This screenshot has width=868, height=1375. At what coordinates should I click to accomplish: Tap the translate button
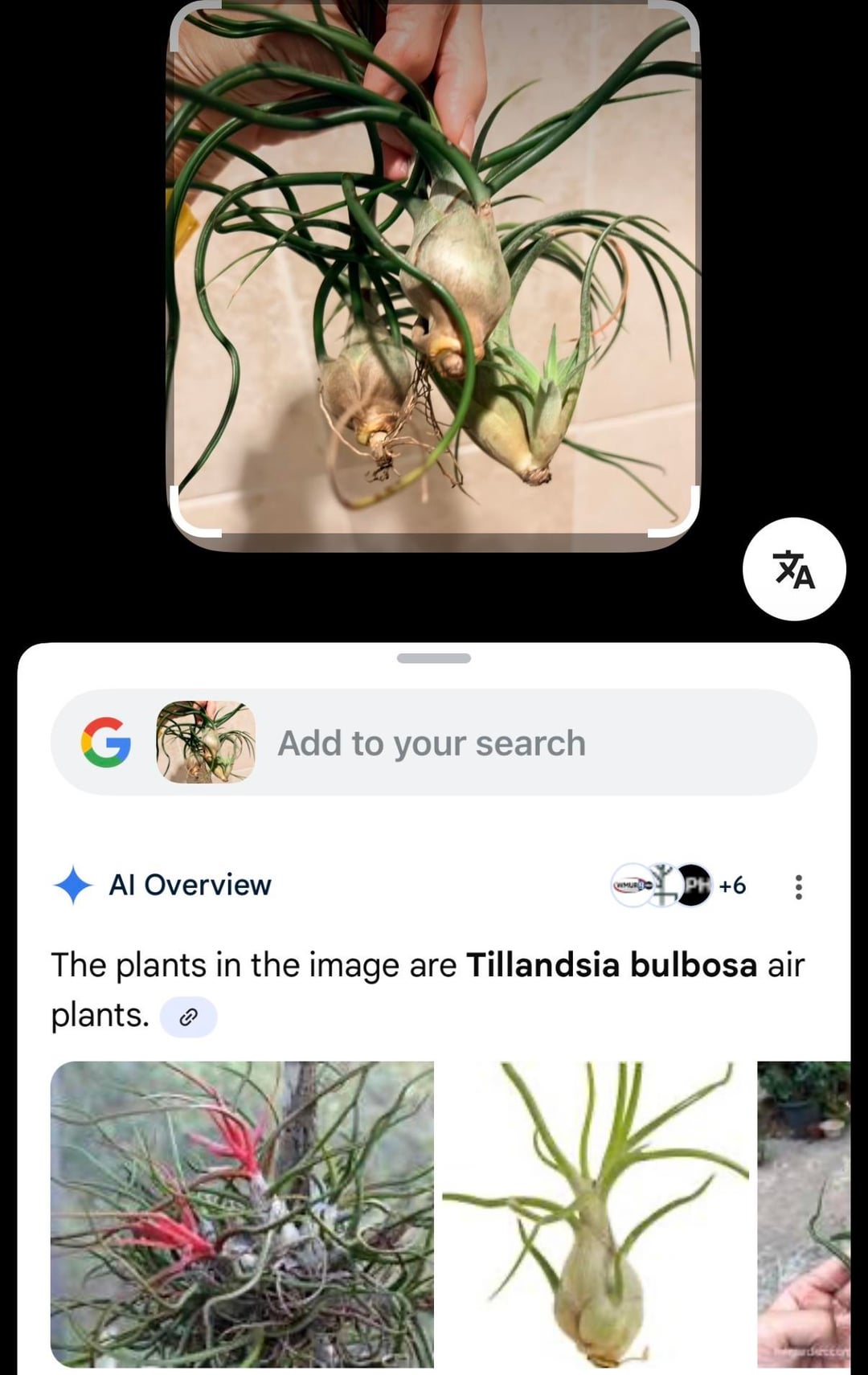794,569
